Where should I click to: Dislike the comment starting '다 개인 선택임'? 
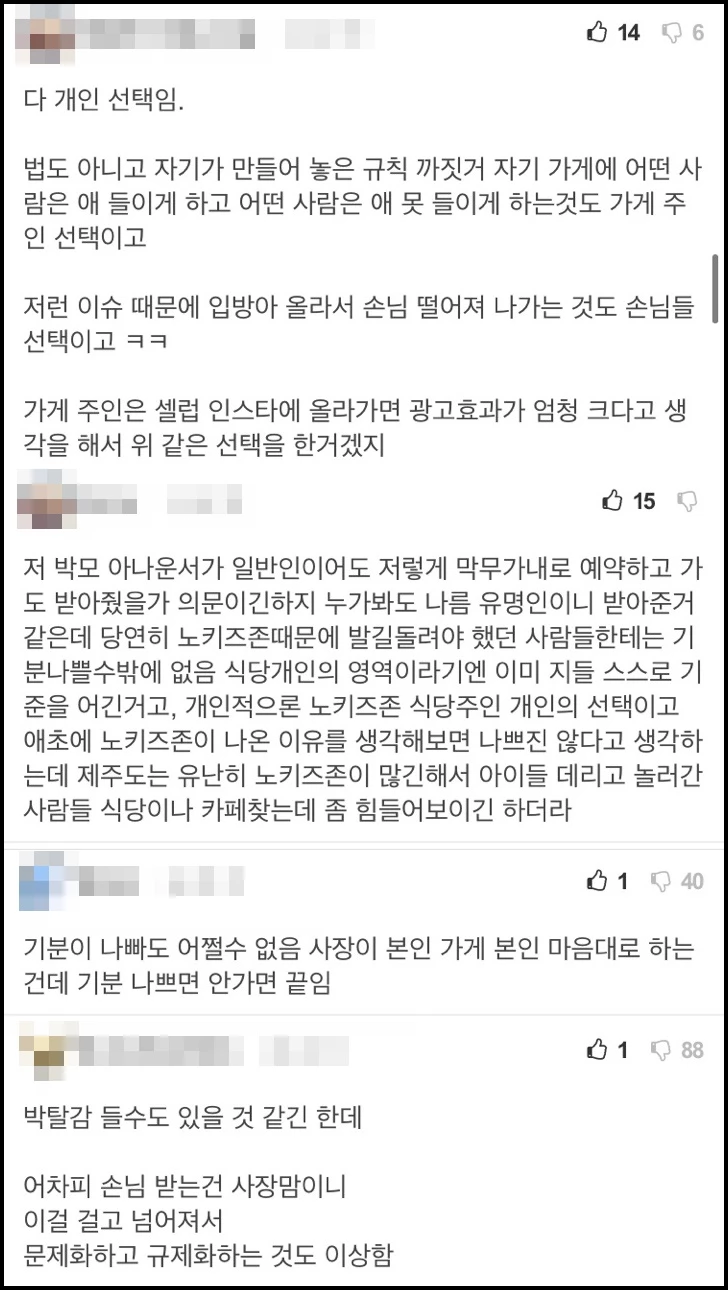[x=672, y=33]
